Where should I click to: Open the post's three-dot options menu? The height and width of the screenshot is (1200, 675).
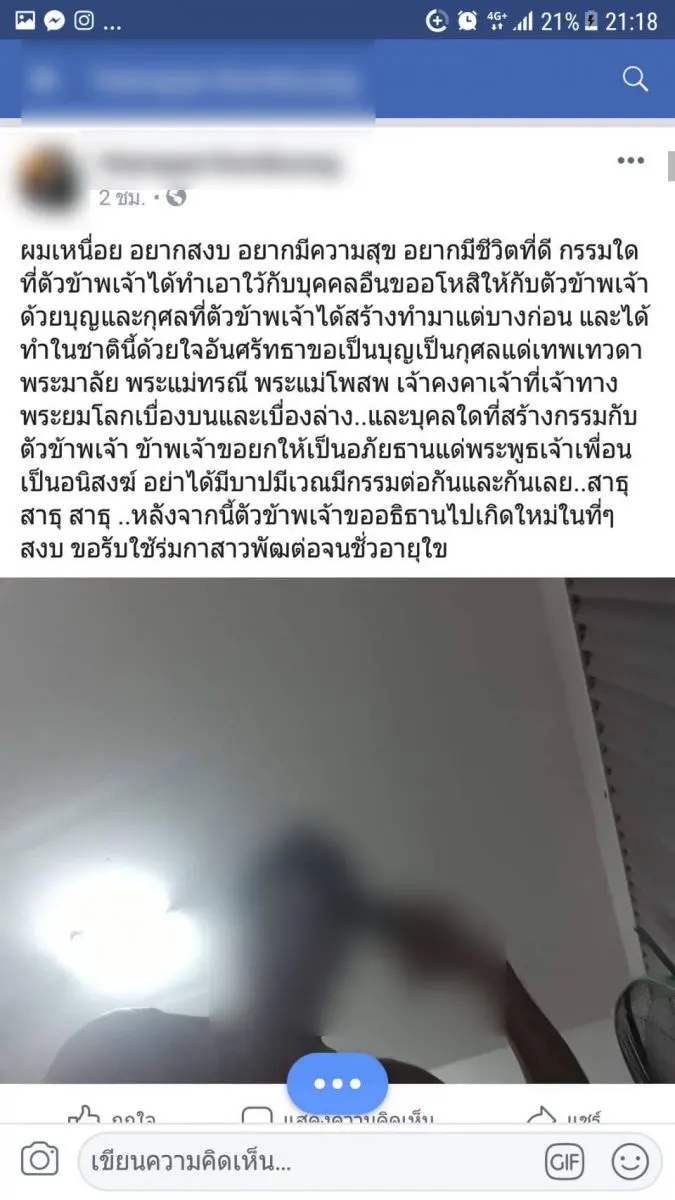(x=630, y=160)
